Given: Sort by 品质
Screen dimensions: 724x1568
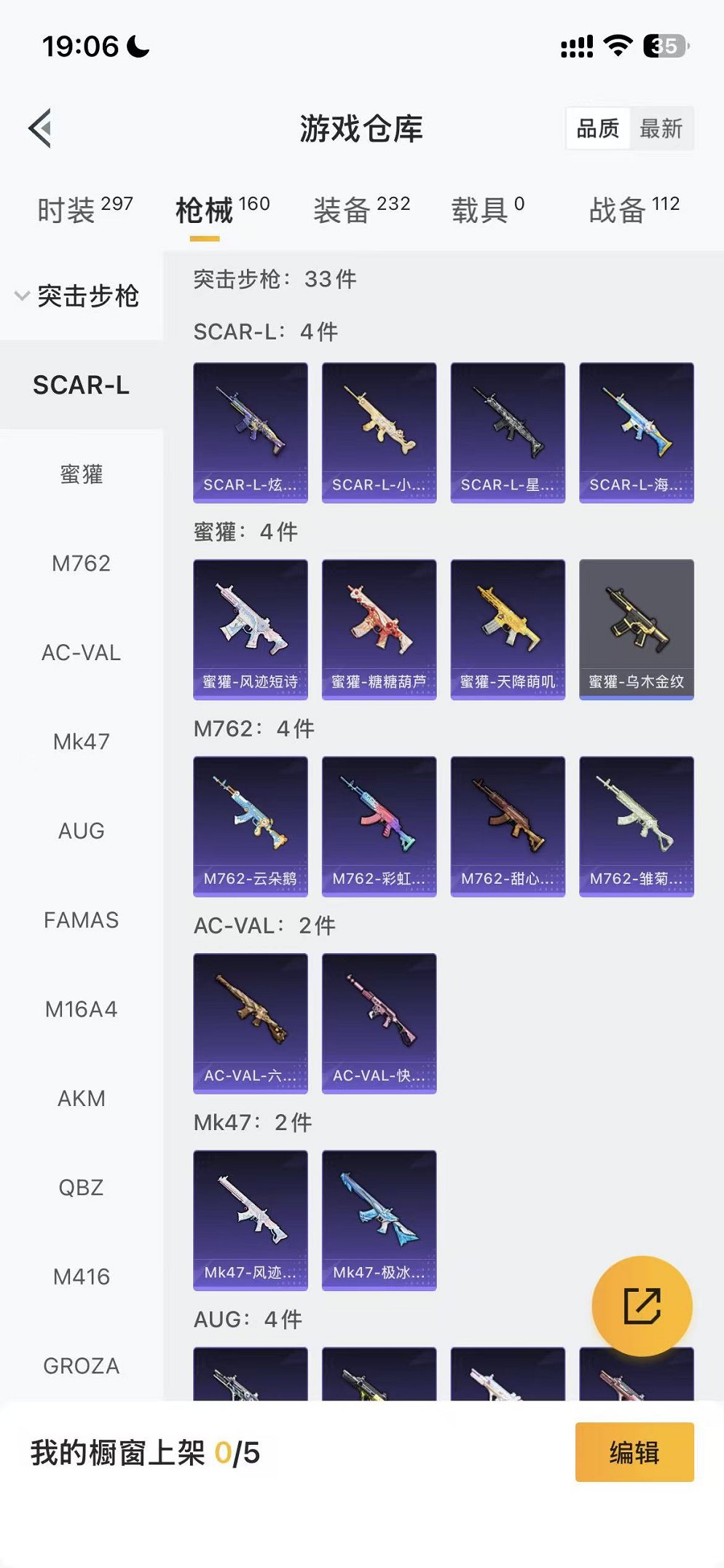Looking at the screenshot, I should [x=597, y=129].
